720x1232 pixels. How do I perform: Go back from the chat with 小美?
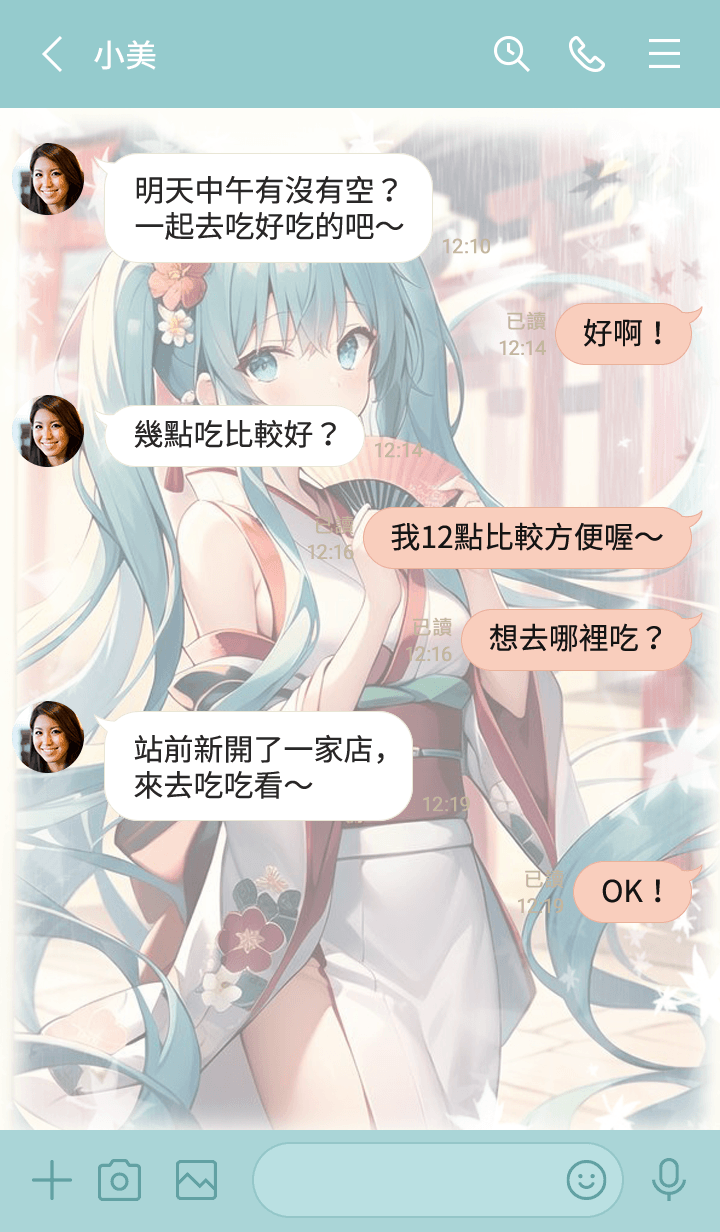pyautogui.click(x=52, y=54)
